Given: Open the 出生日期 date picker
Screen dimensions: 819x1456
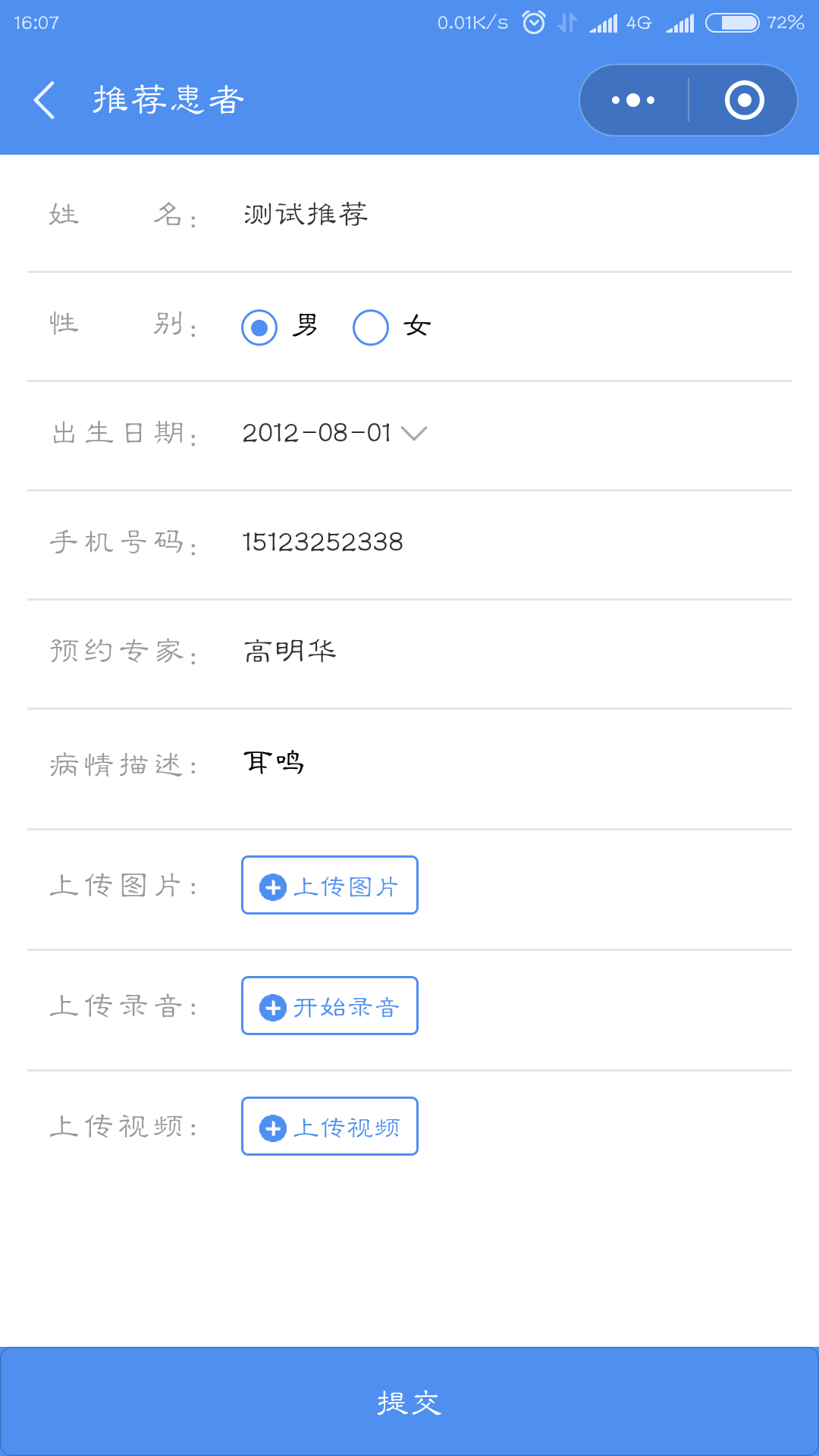Looking at the screenshot, I should tap(334, 433).
